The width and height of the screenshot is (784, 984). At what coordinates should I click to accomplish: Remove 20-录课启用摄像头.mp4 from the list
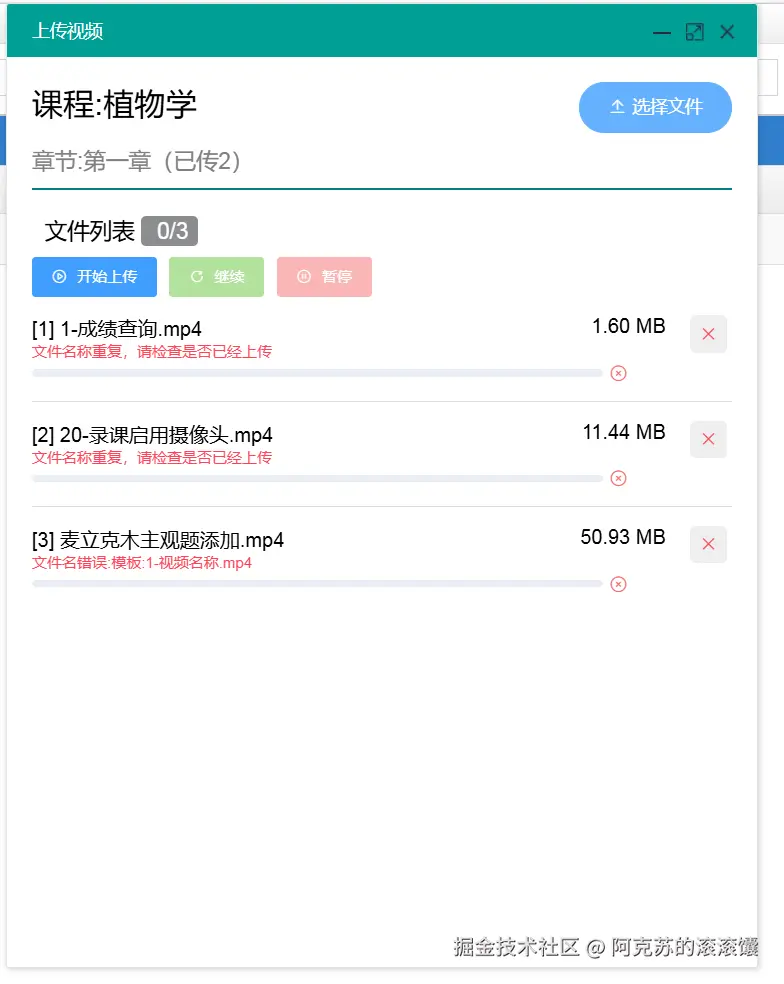coord(708,439)
